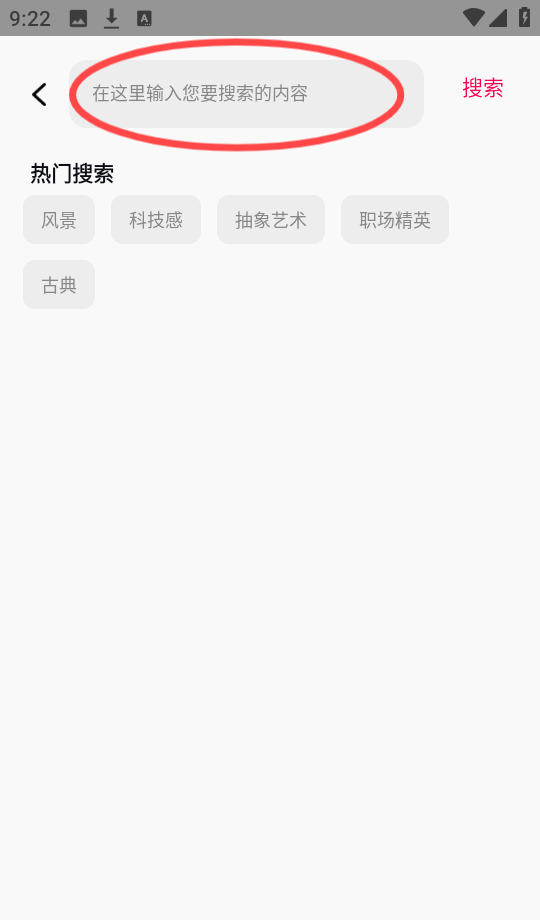Pick the 抽象艺术 chip

coord(271,219)
